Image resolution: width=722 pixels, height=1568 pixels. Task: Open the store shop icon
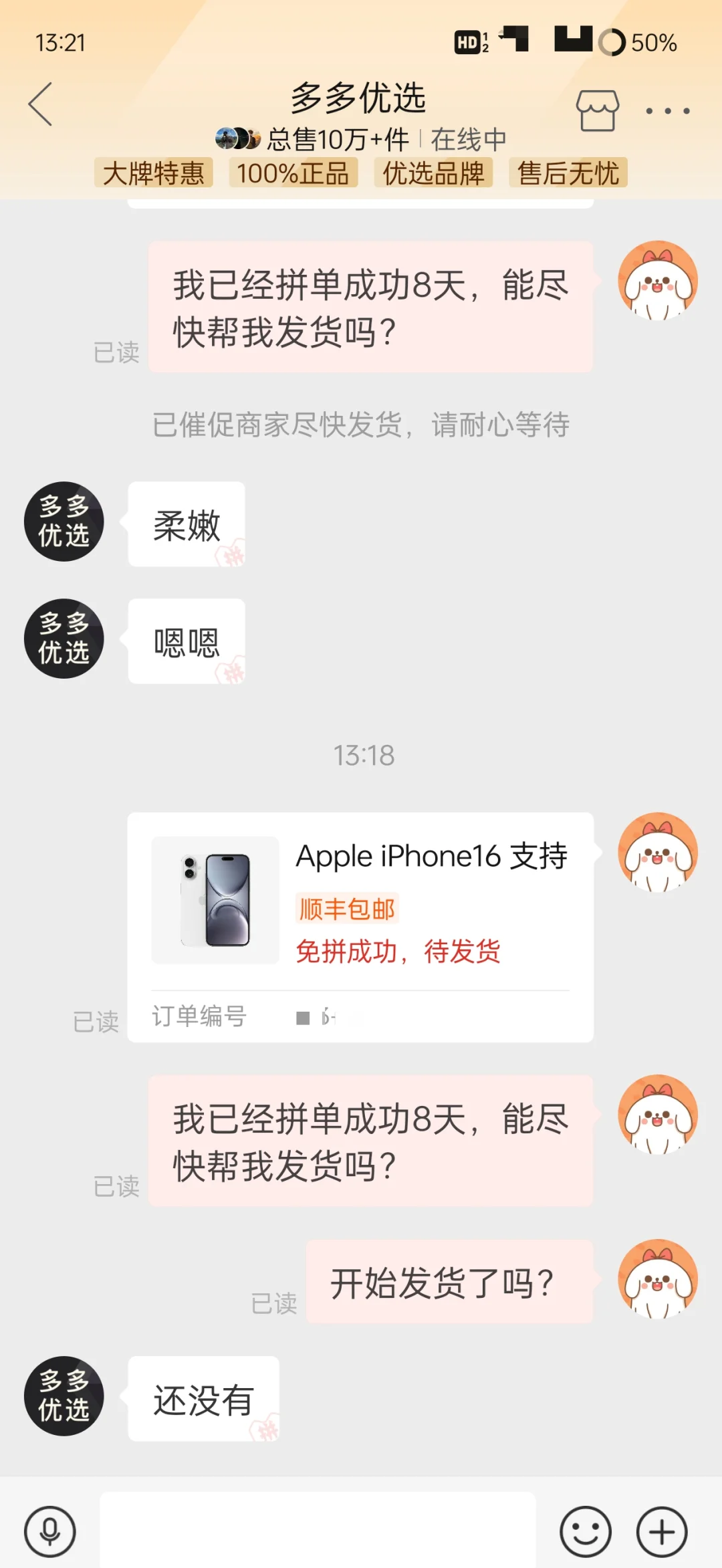[x=597, y=110]
